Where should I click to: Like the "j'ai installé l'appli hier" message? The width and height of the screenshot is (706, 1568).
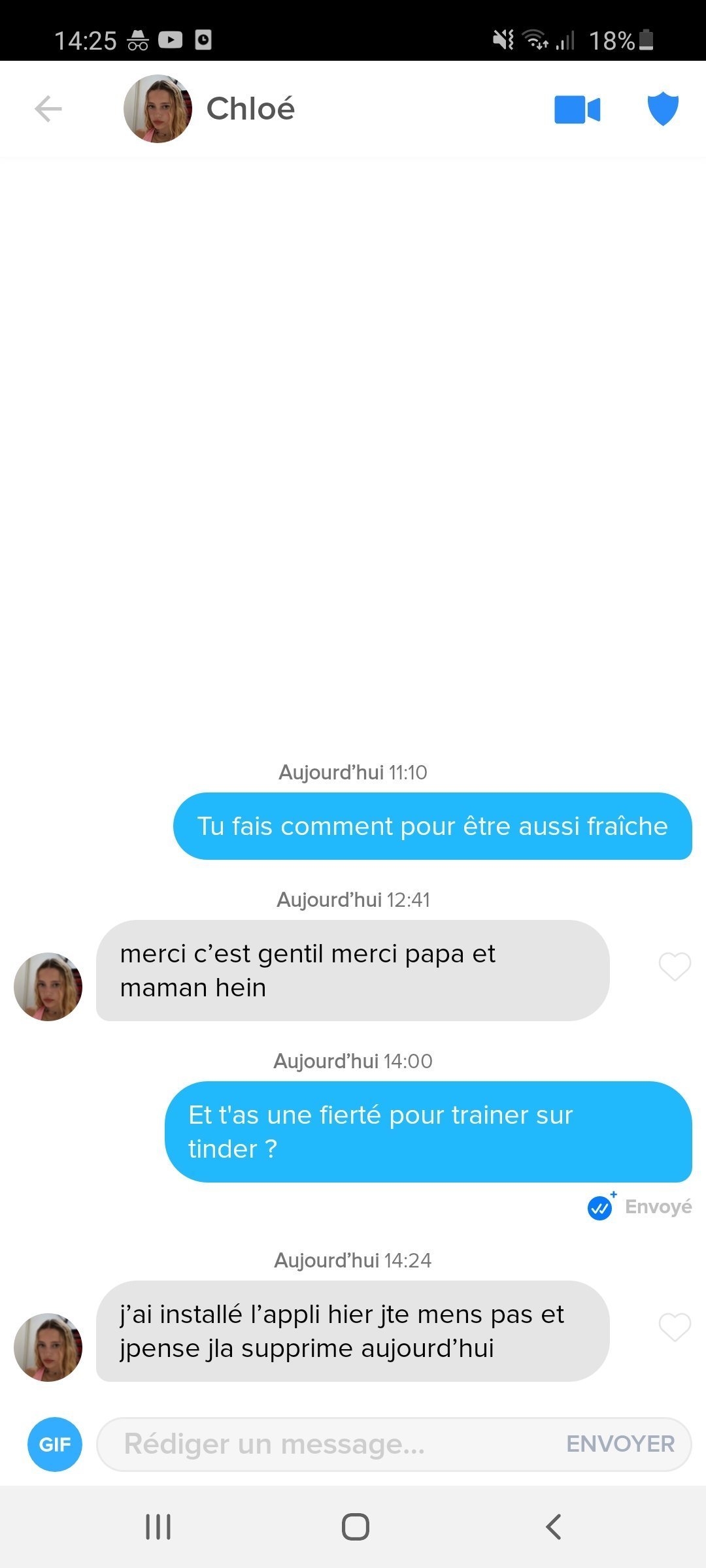click(x=675, y=1328)
